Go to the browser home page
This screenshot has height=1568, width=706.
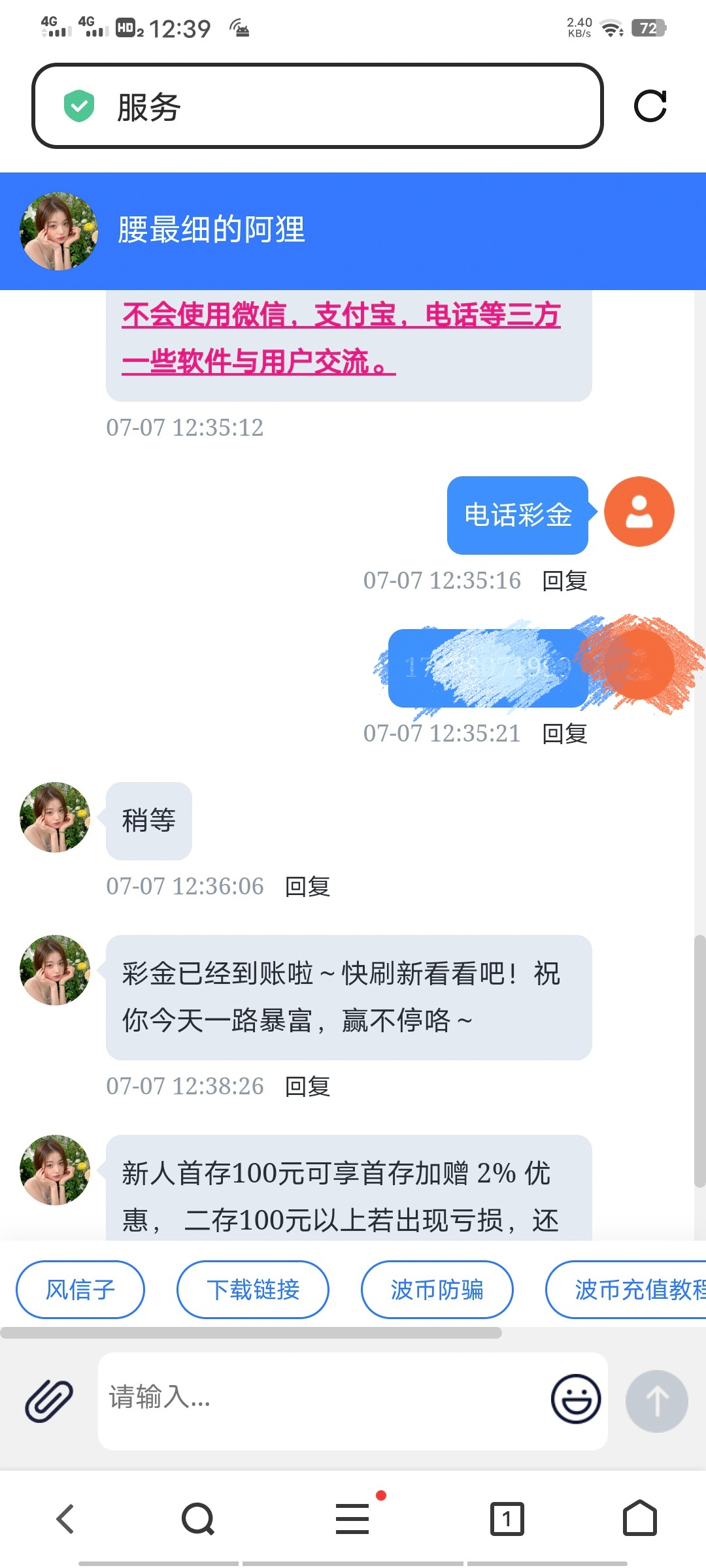point(639,1518)
